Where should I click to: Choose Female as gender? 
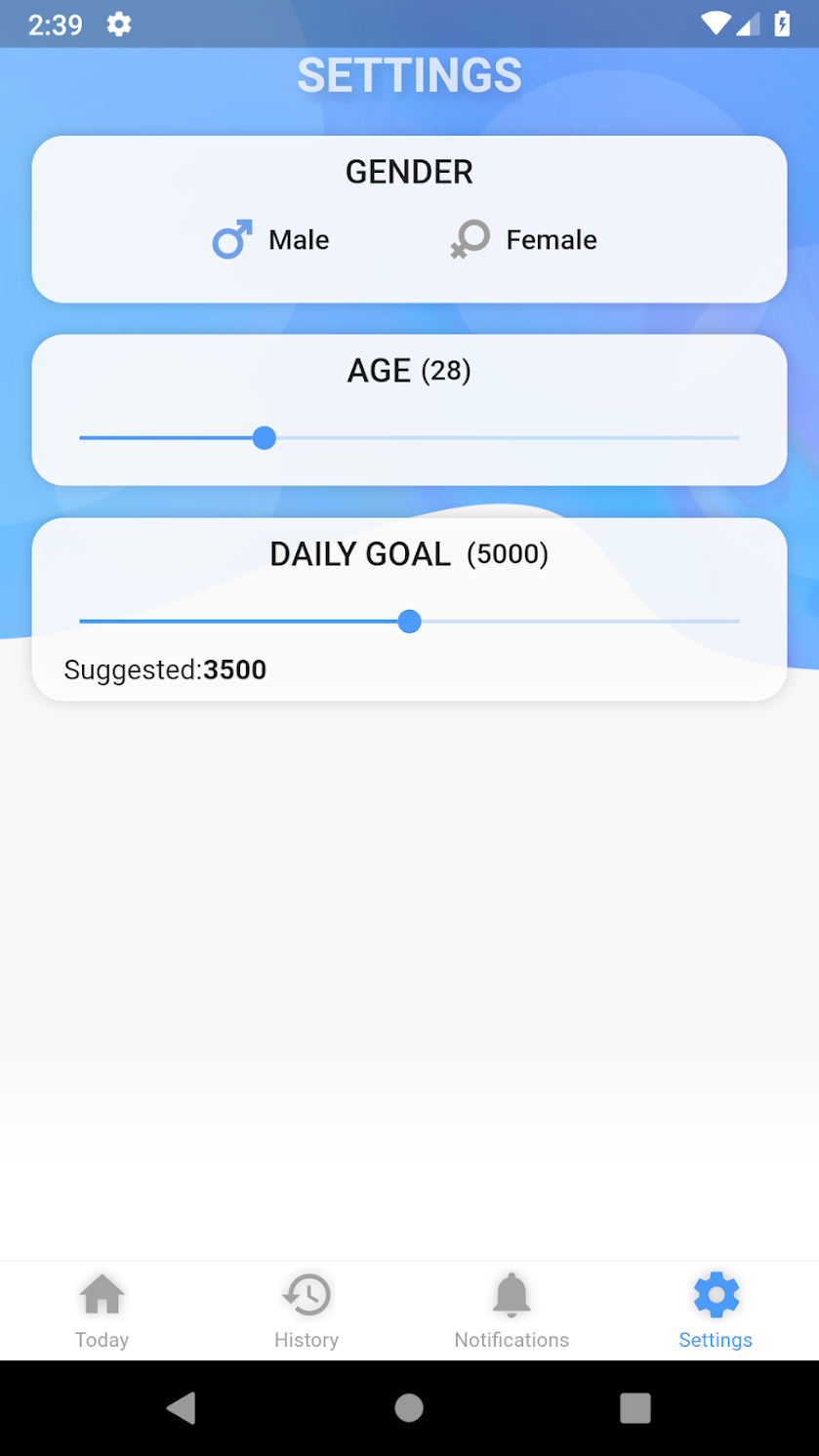(524, 240)
